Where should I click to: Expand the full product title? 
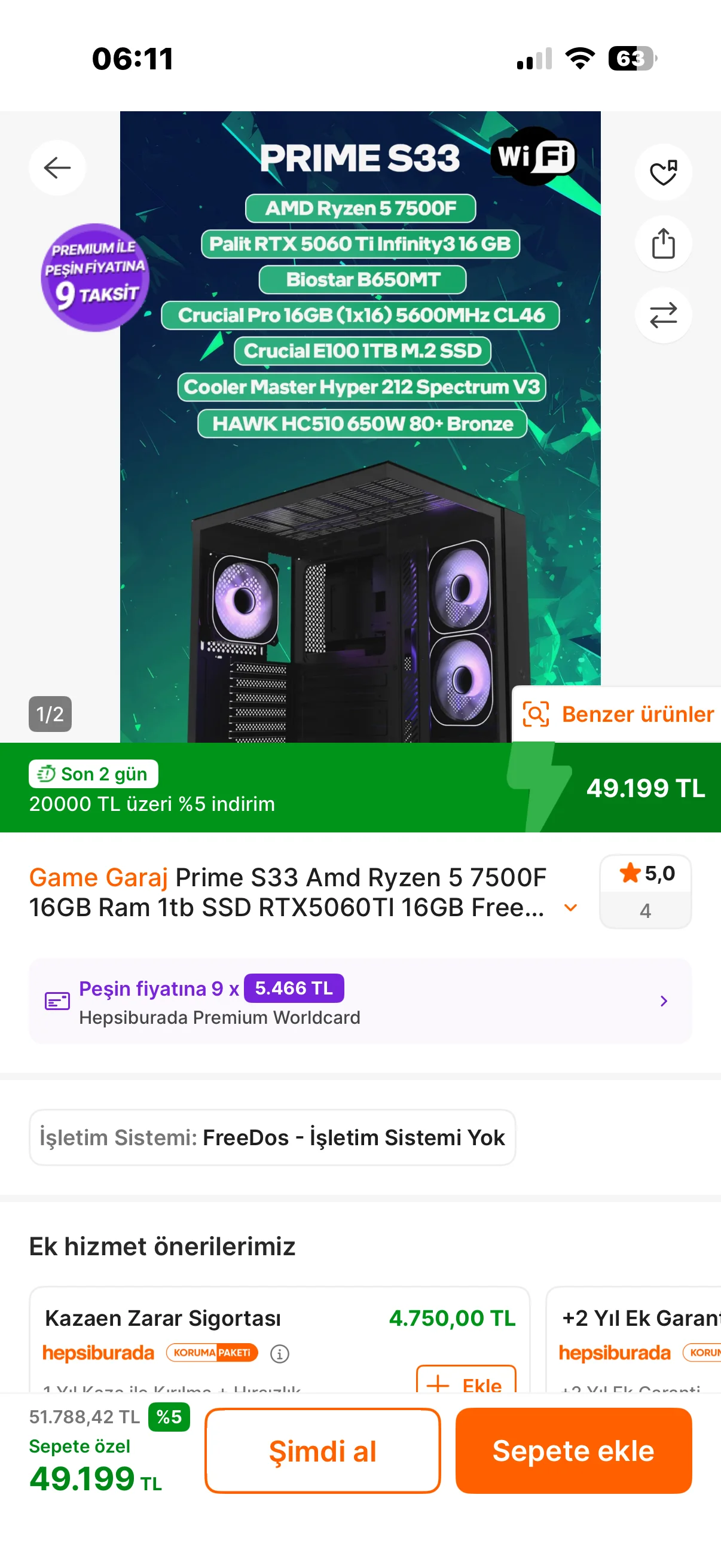(570, 908)
